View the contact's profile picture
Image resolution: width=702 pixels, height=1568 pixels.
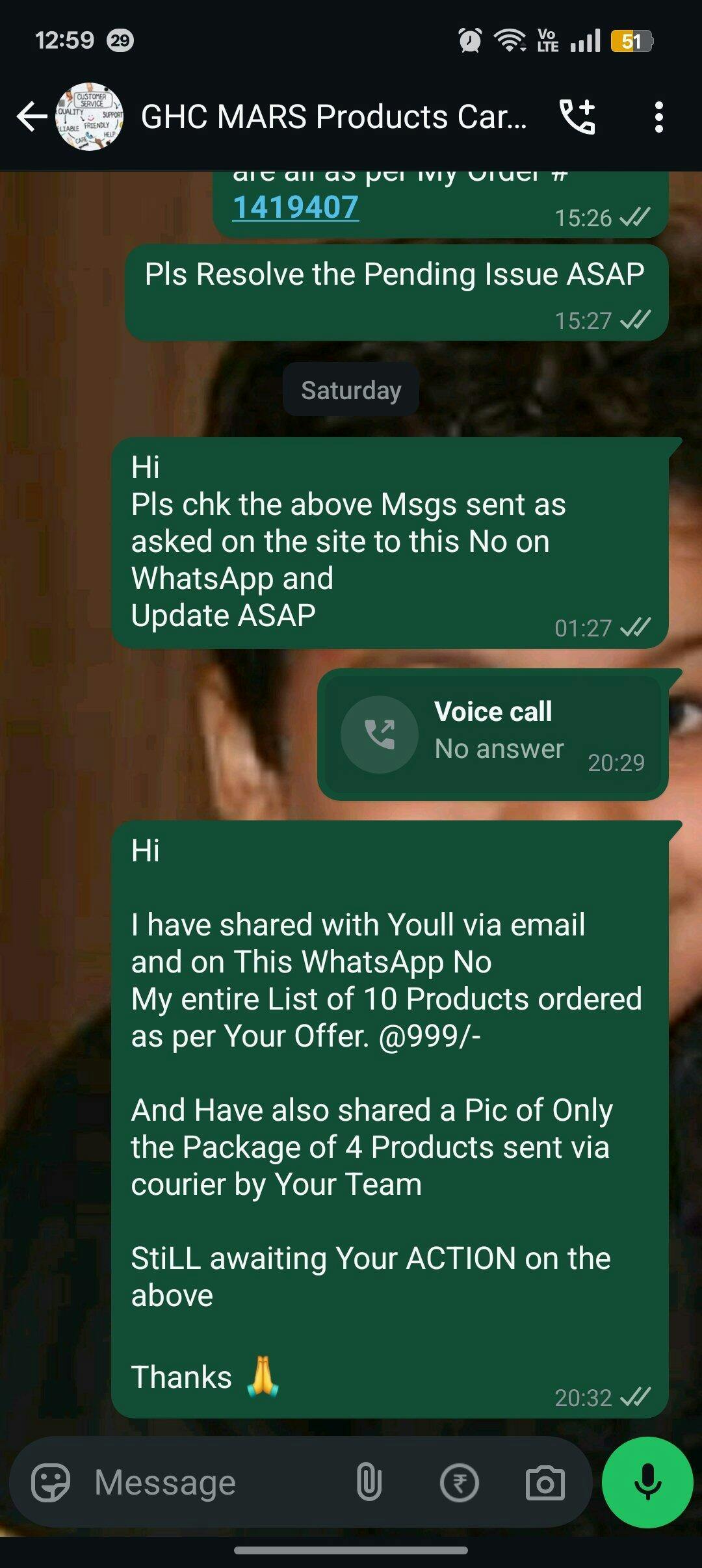[x=89, y=117]
